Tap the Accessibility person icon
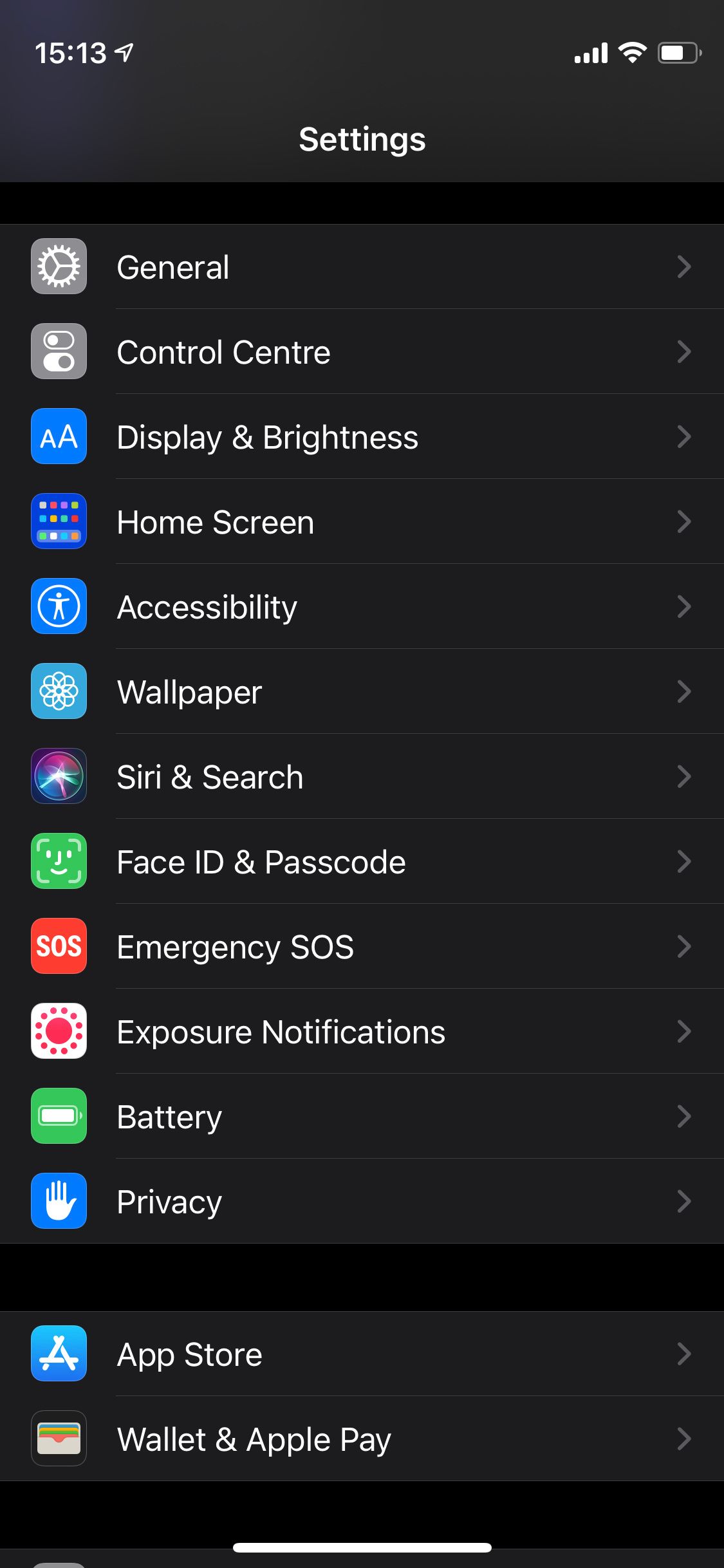This screenshot has height=1568, width=724. [59, 606]
